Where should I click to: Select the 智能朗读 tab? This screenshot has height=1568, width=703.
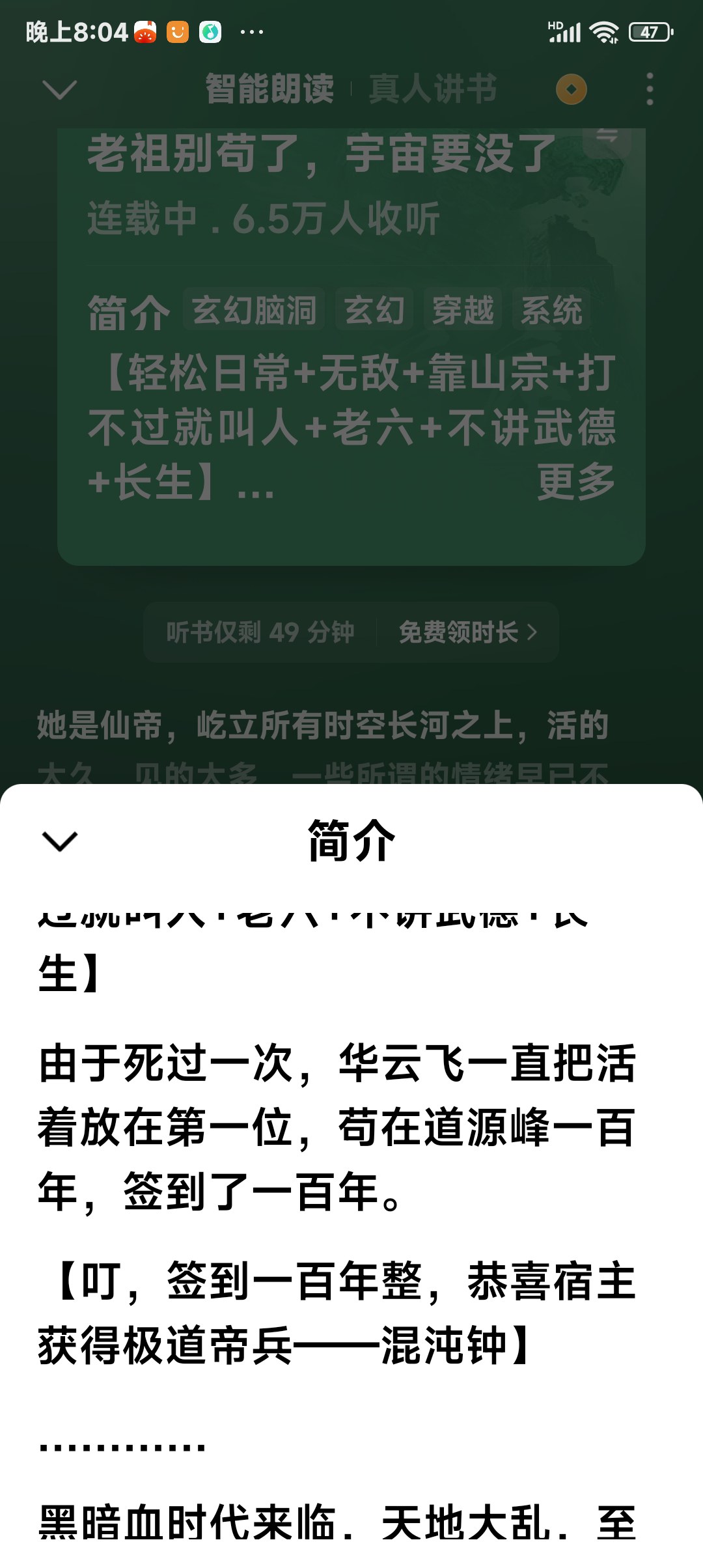click(x=269, y=89)
